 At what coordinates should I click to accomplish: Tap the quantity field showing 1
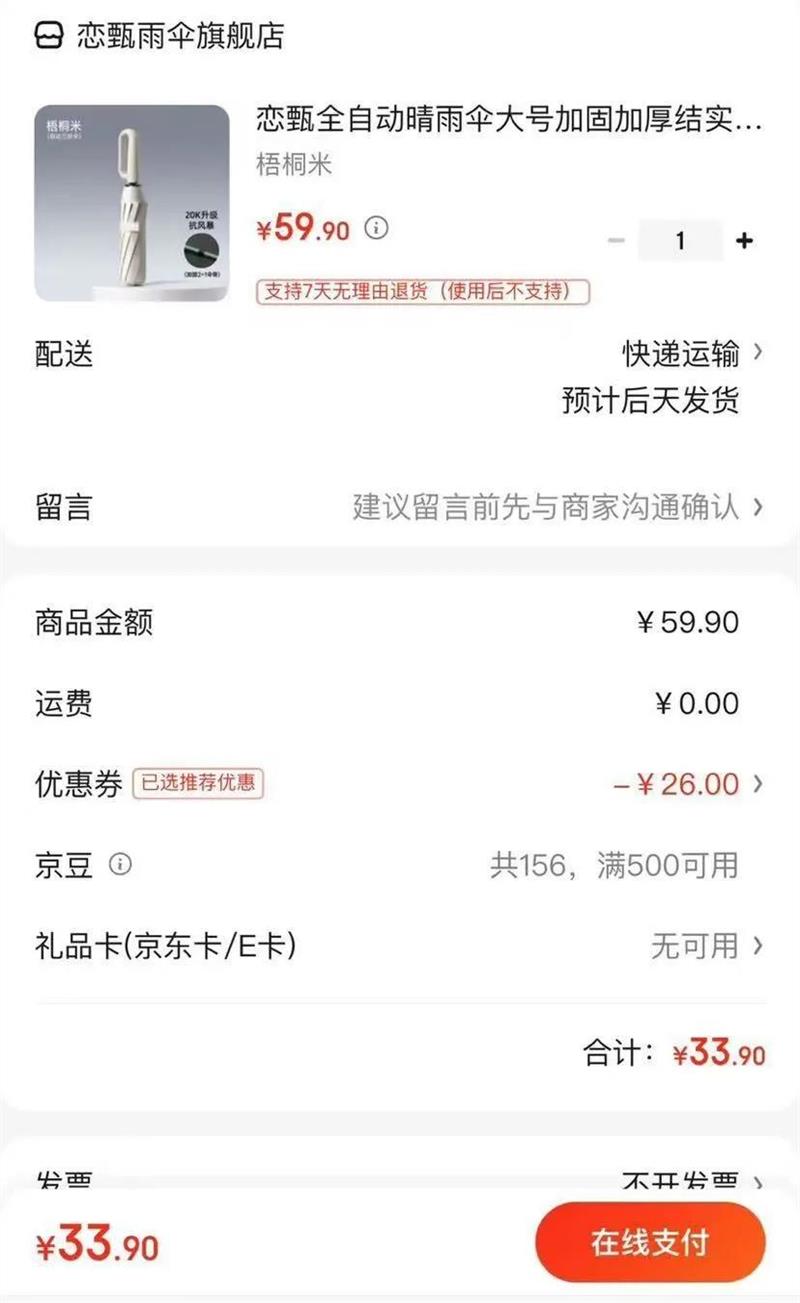pos(680,241)
